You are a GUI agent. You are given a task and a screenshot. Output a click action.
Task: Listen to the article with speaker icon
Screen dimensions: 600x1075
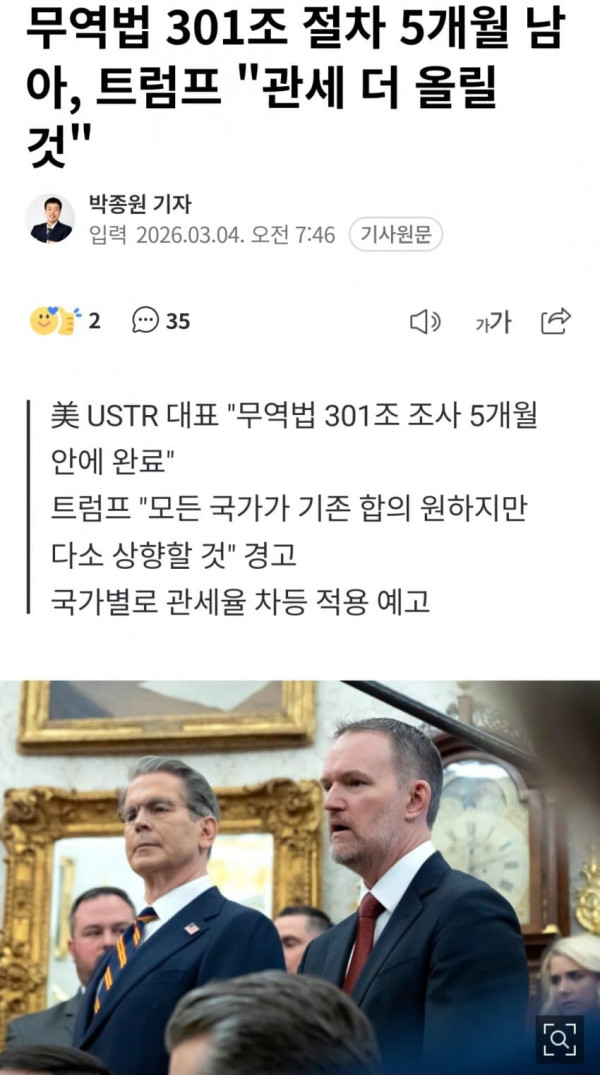(425, 321)
